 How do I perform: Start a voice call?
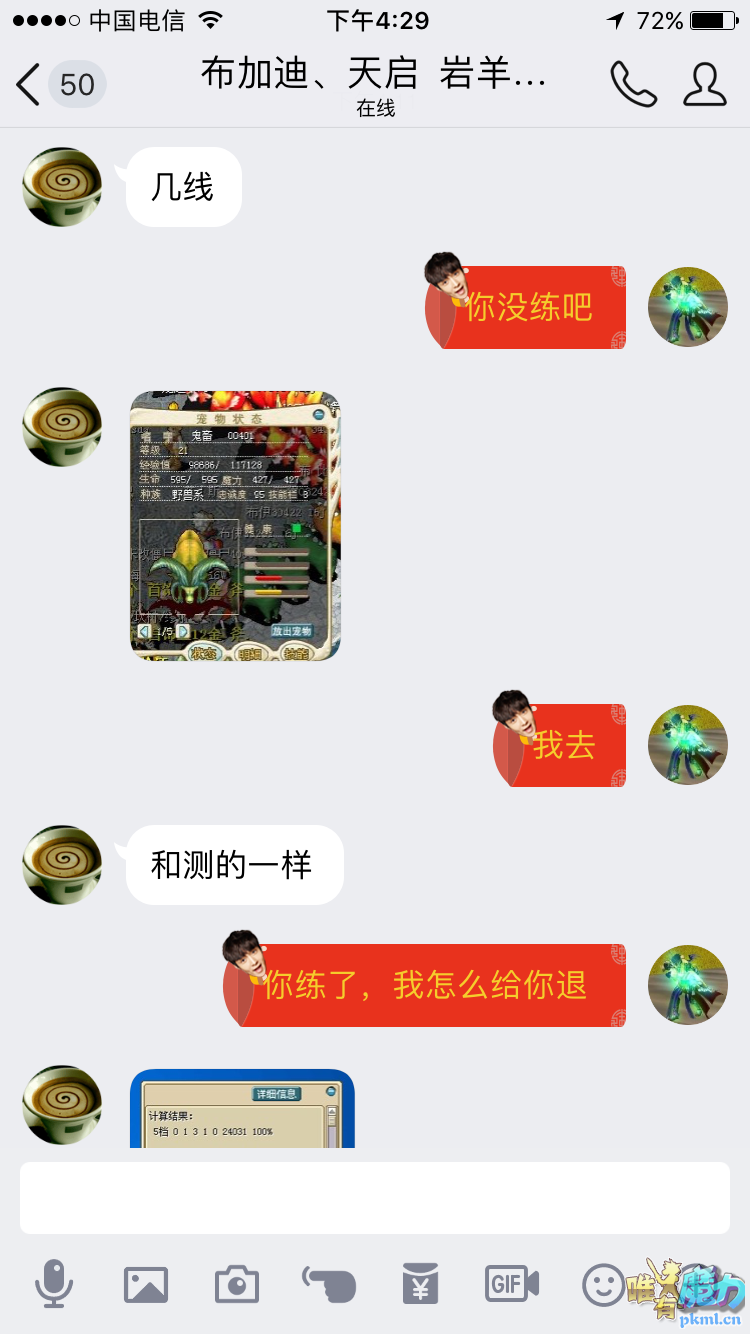633,84
